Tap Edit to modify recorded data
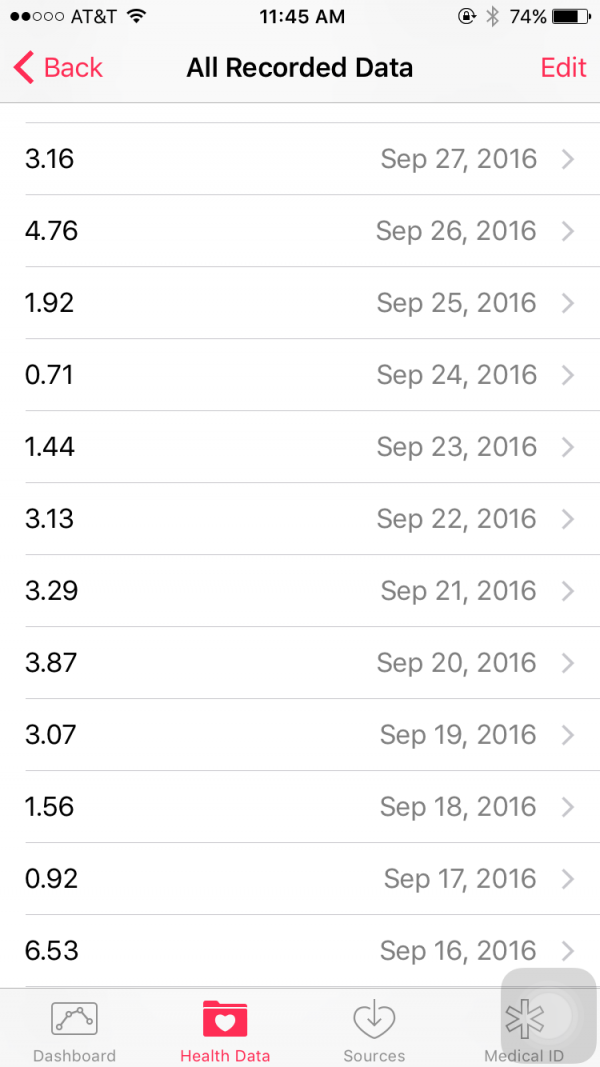Screen dimensions: 600x1067 point(563,68)
